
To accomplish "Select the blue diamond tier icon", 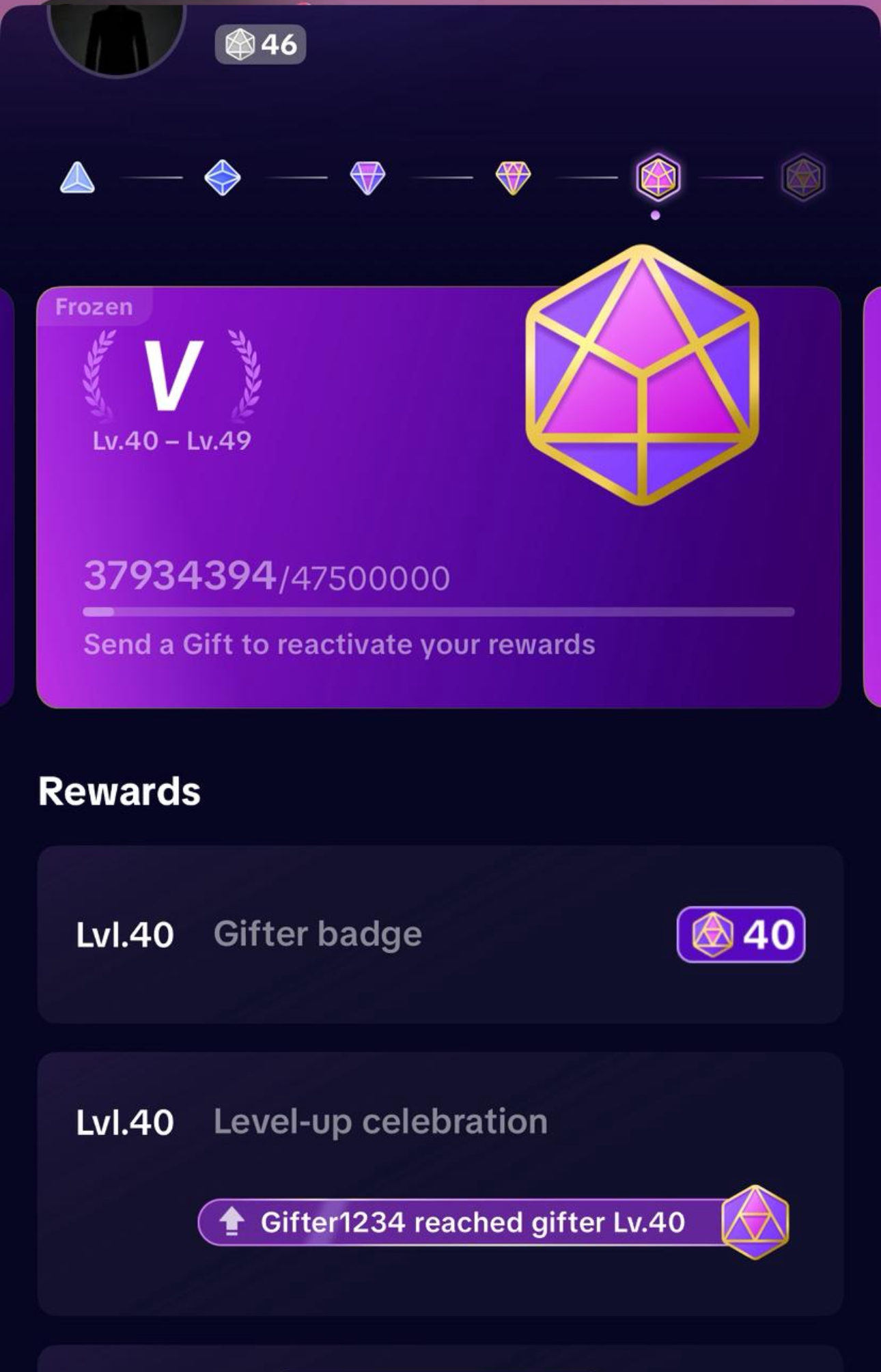I will pos(223,178).
